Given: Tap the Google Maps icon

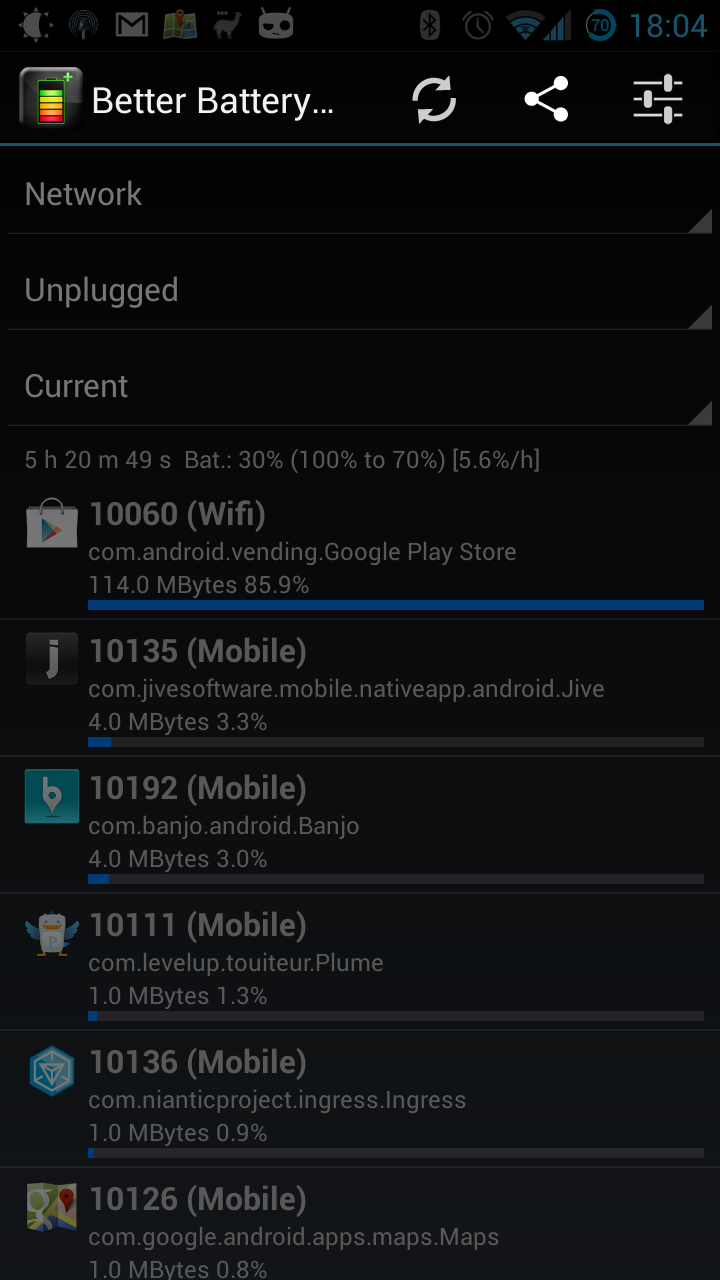Looking at the screenshot, I should tap(51, 1207).
